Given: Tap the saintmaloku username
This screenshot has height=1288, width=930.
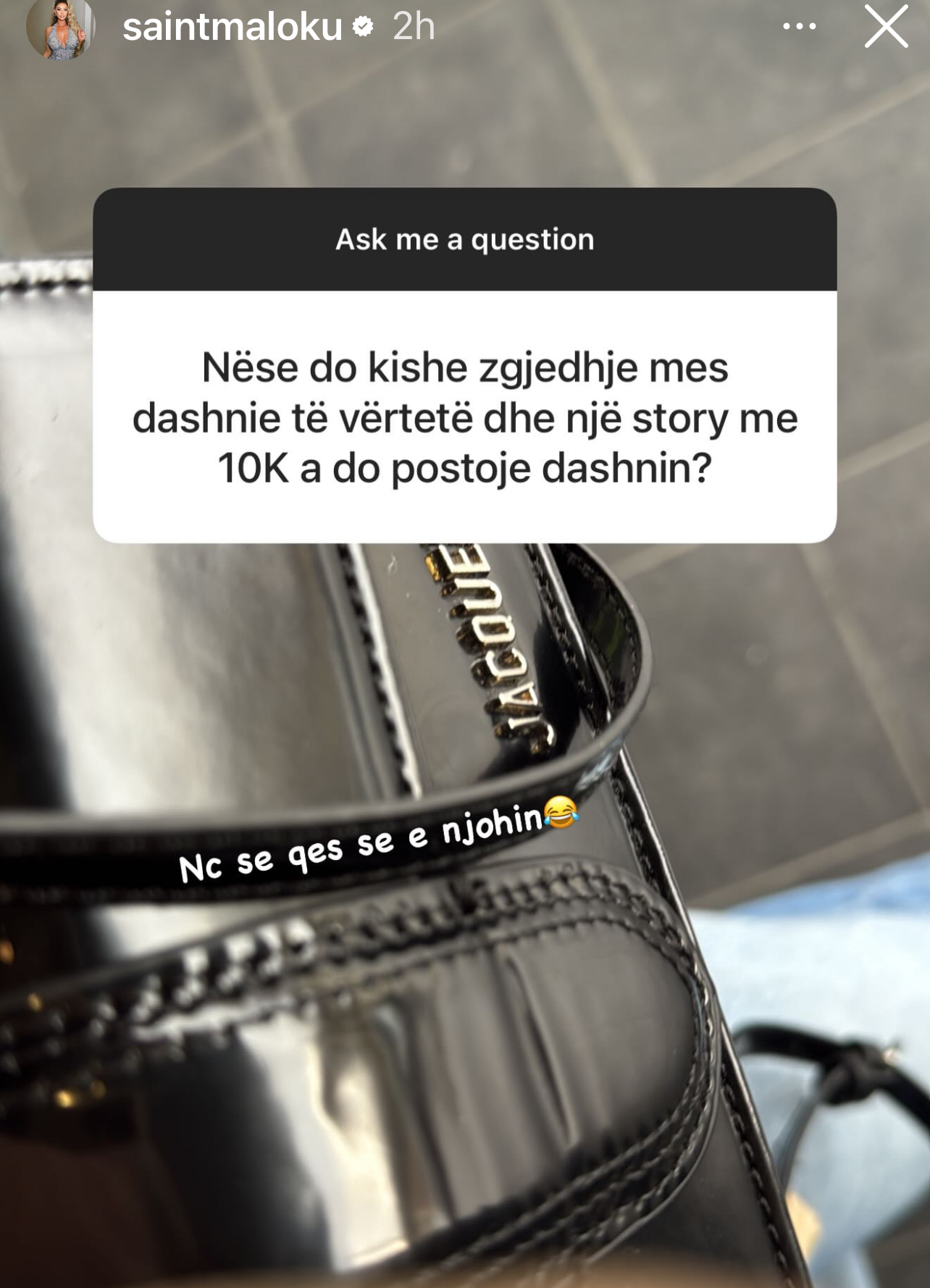Looking at the screenshot, I should pyautogui.click(x=232, y=28).
